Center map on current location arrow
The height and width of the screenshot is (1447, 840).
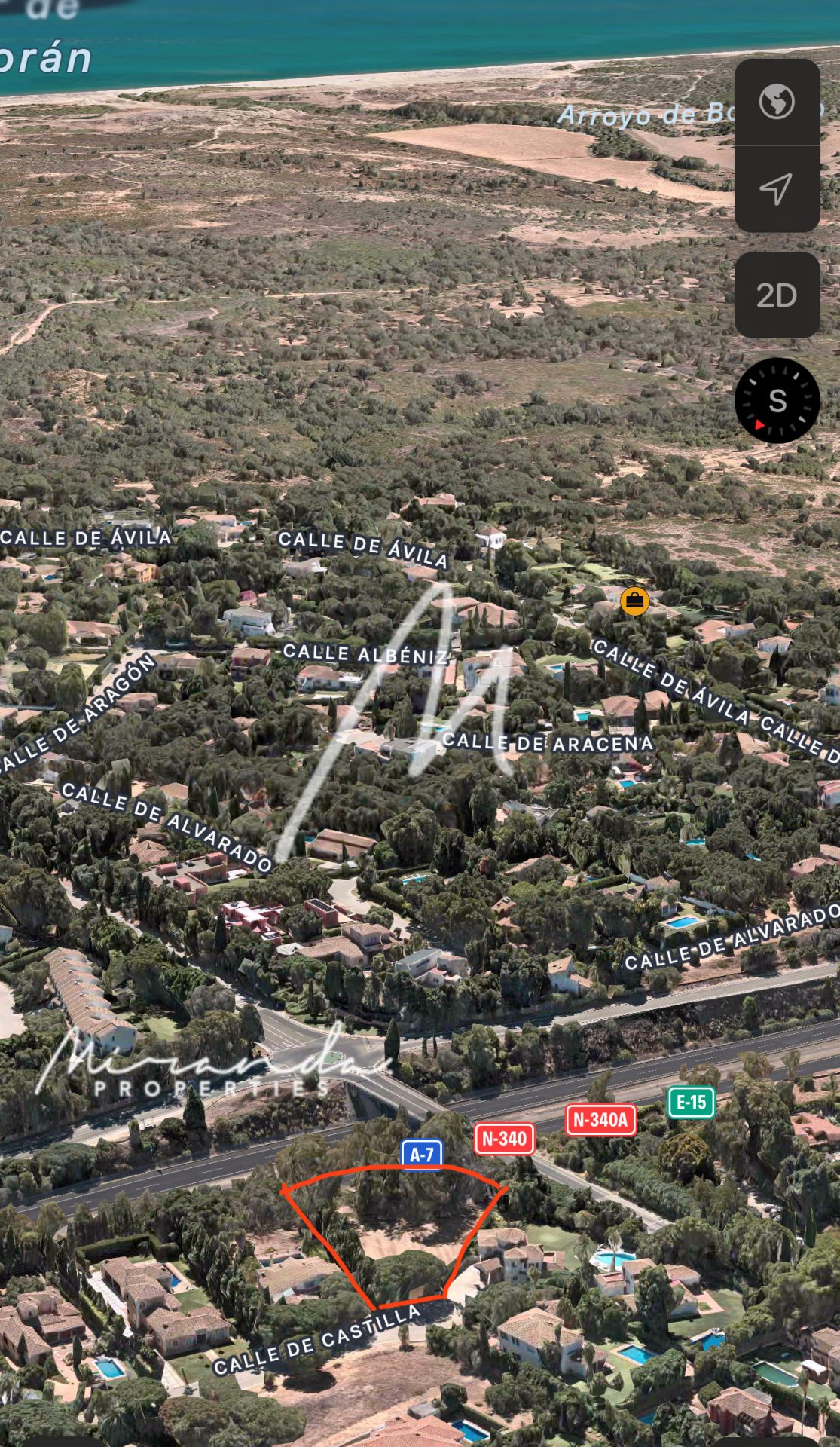click(777, 189)
